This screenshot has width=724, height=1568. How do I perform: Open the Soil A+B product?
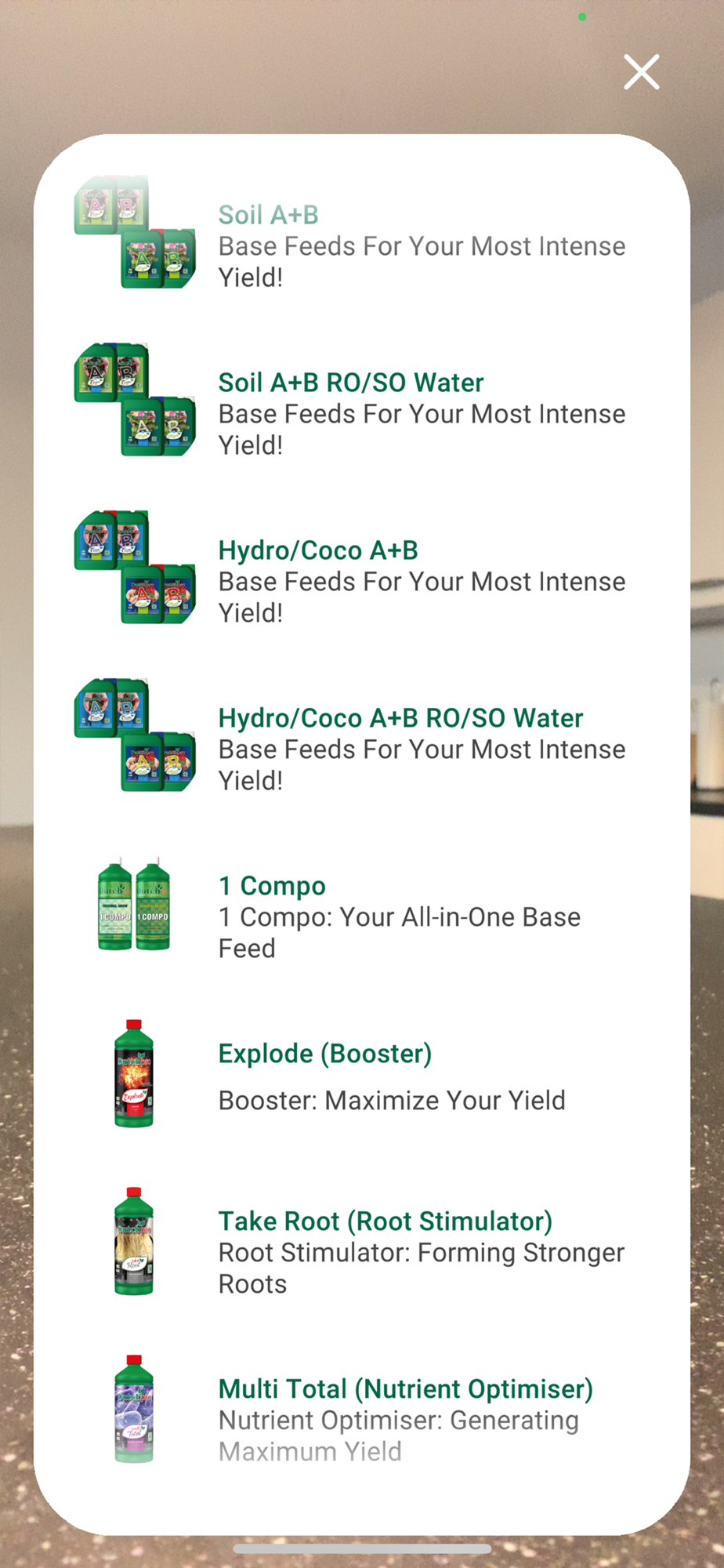tap(362, 232)
